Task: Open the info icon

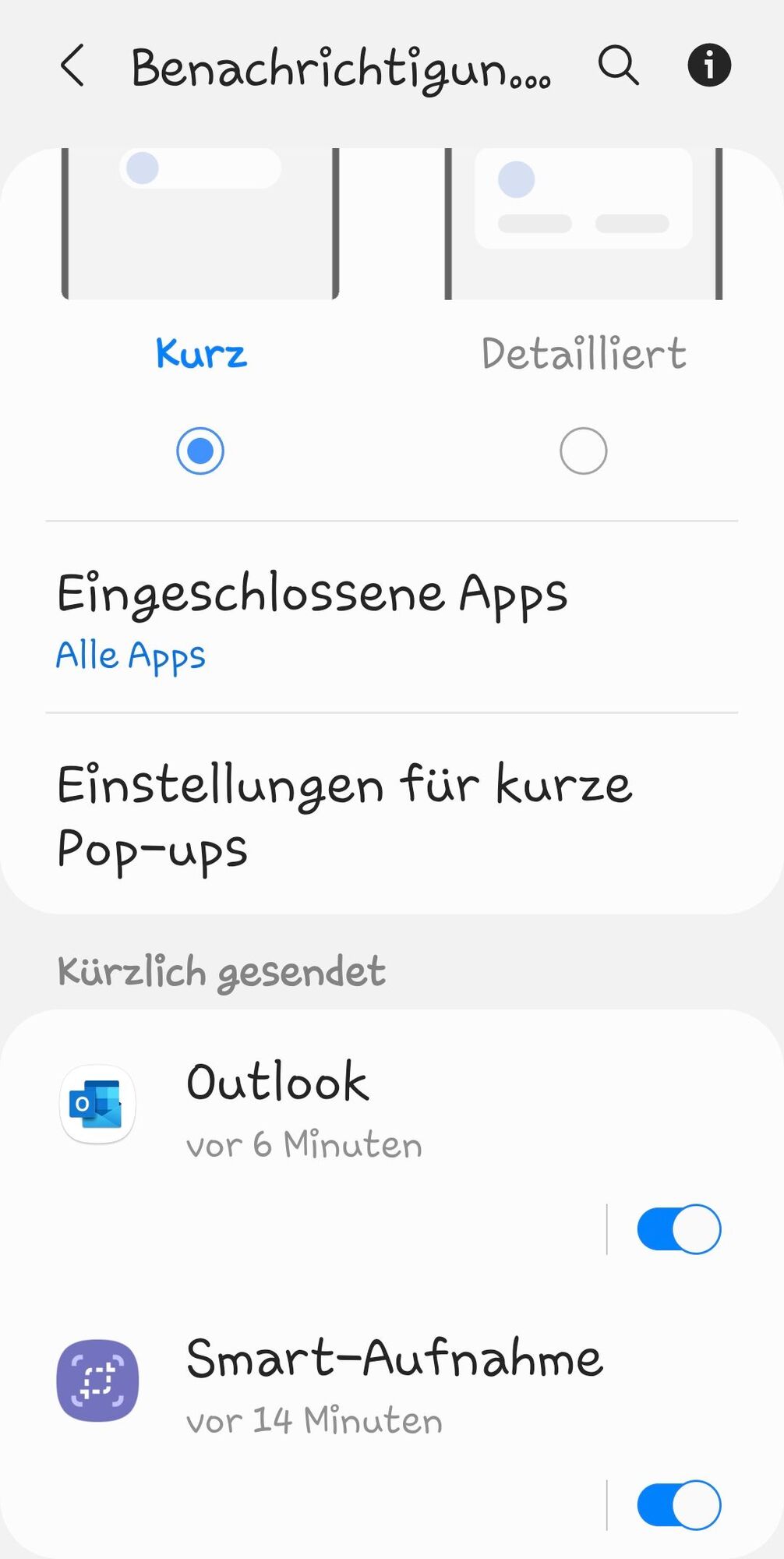Action: [x=708, y=65]
